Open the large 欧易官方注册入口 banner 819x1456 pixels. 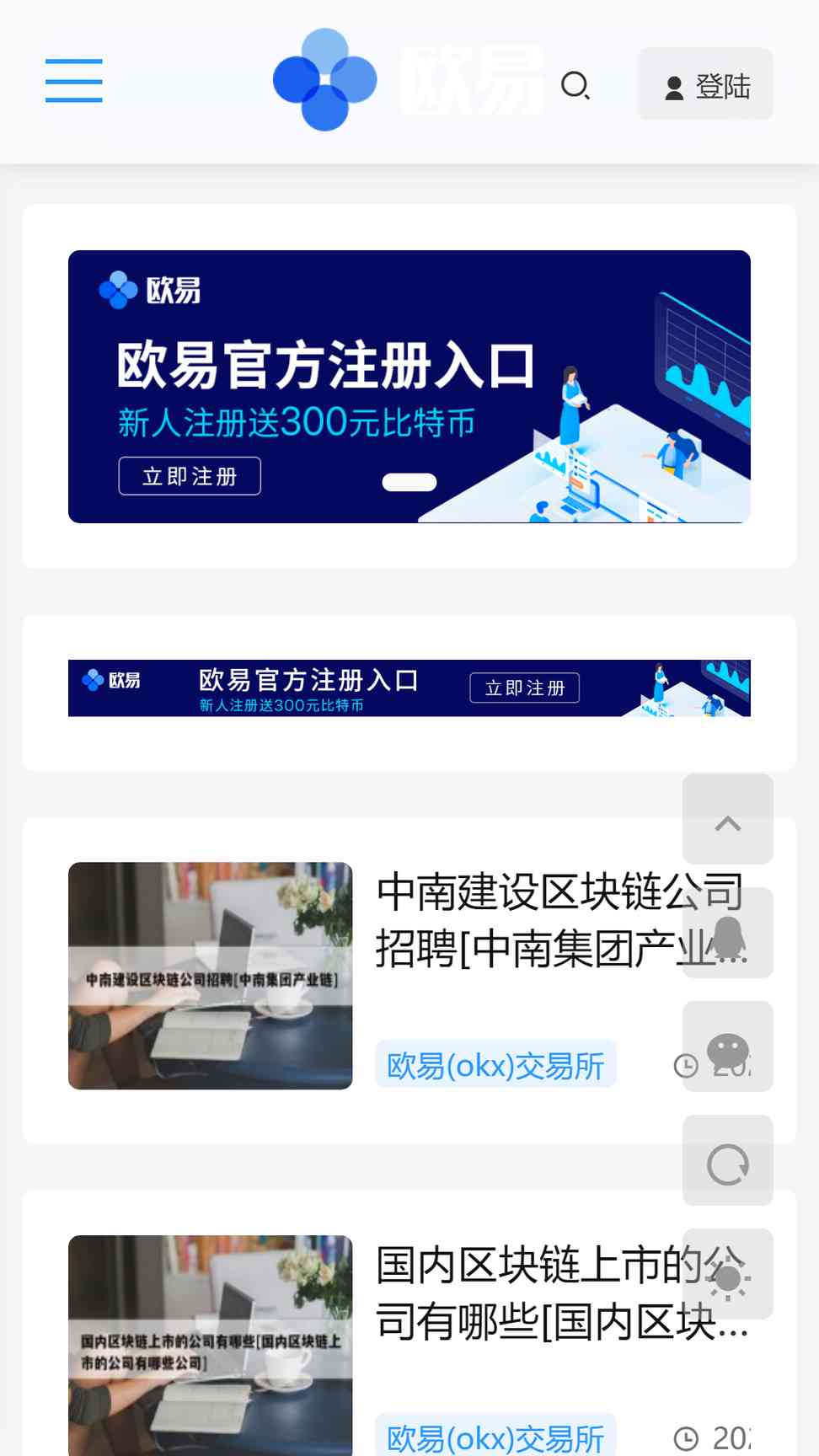(409, 387)
